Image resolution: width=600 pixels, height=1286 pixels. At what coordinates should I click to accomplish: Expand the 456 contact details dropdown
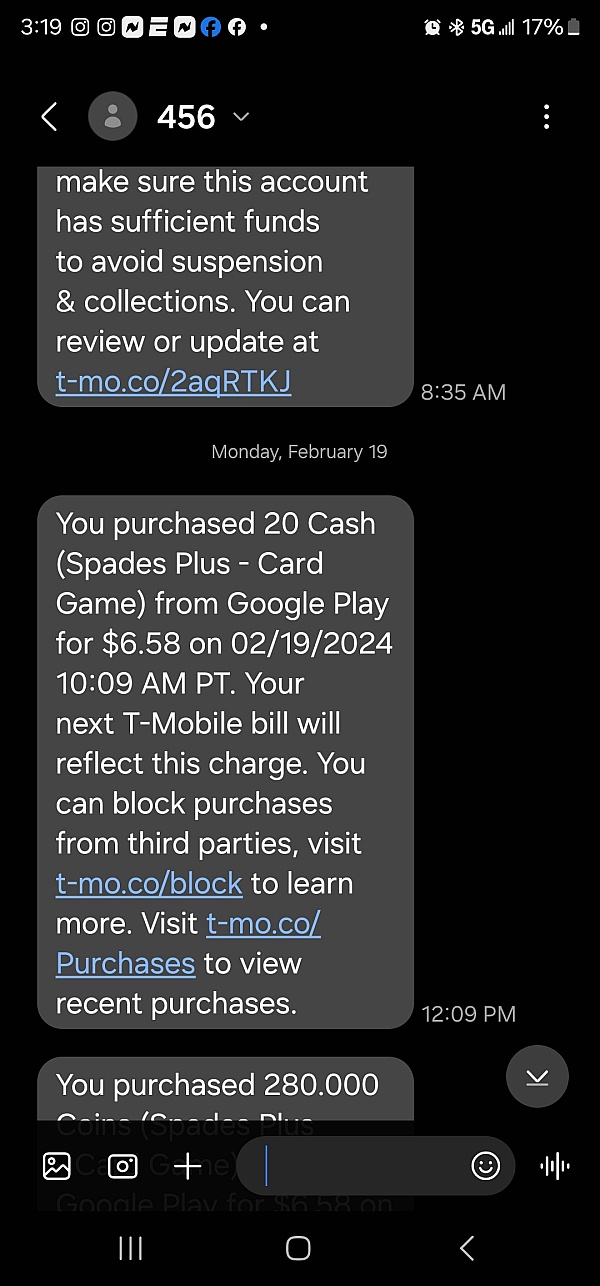[x=240, y=117]
